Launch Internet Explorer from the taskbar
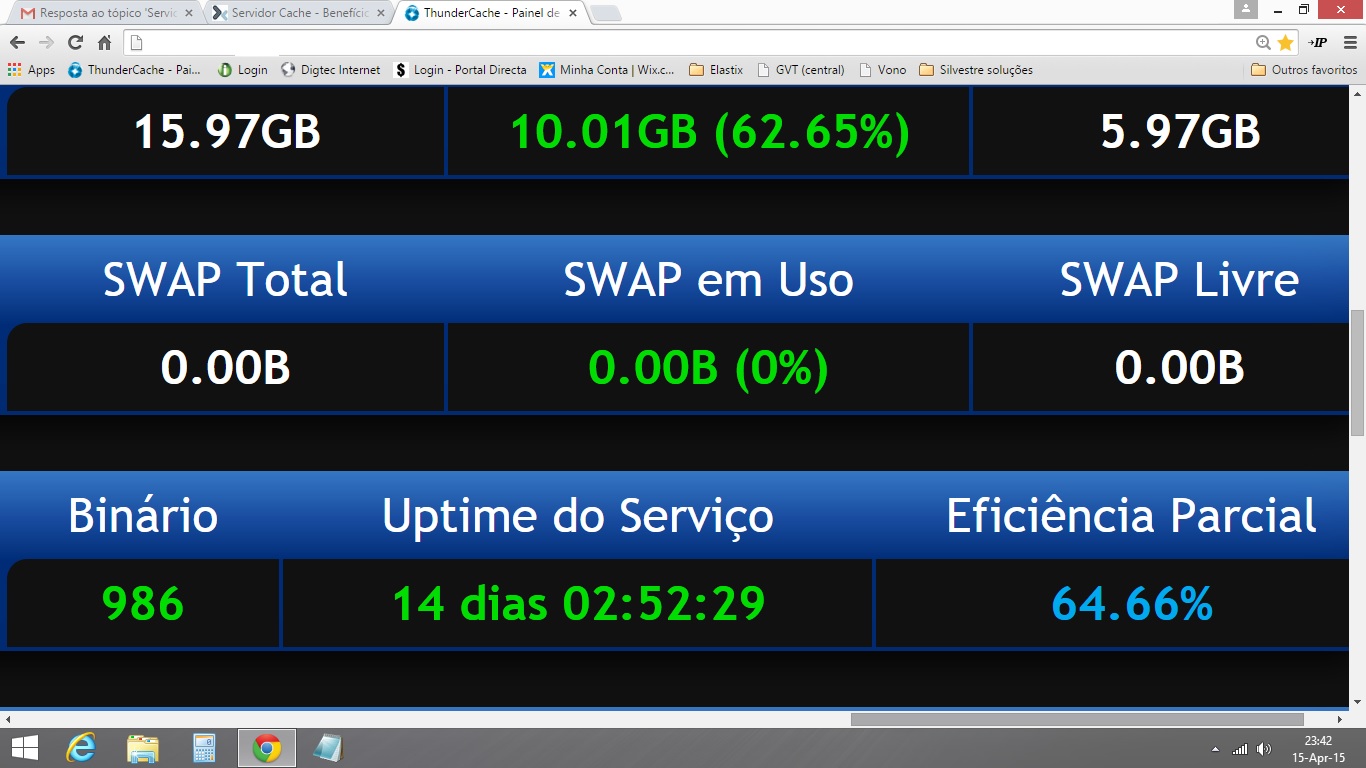The width and height of the screenshot is (1366, 768). 81,748
